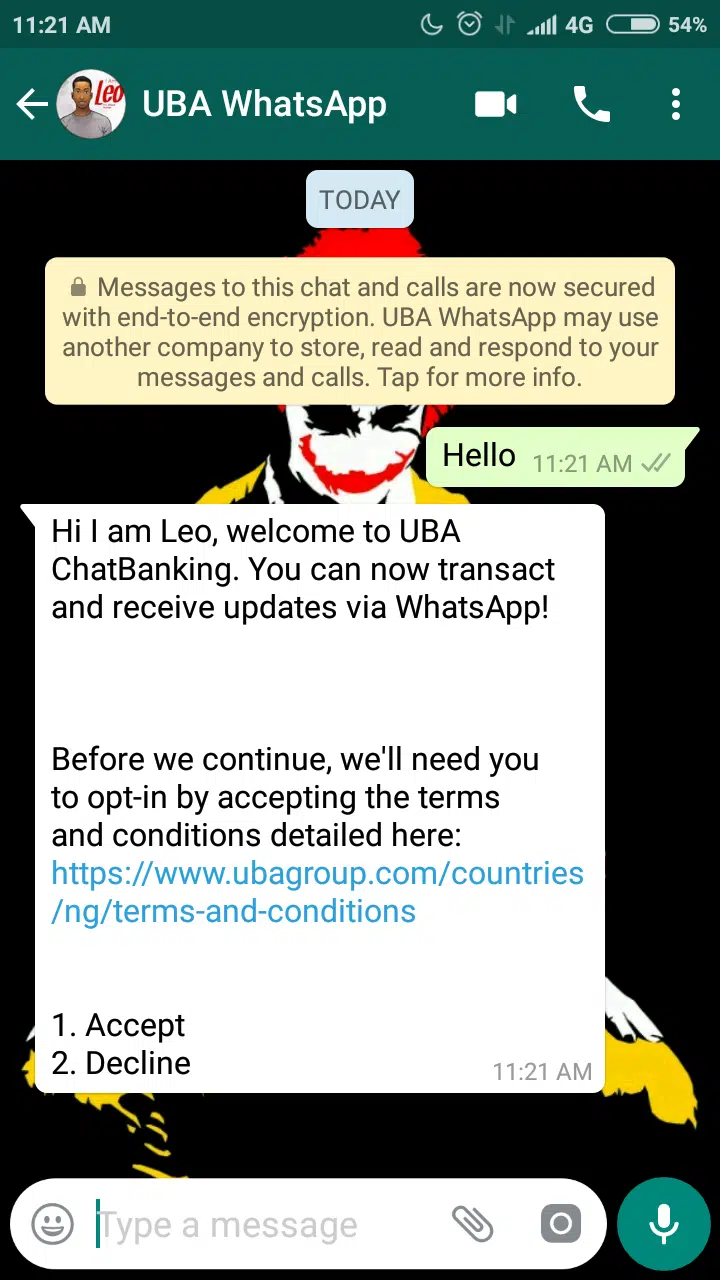Tap the encryption notice for more info
This screenshot has width=720, height=1280.
tap(360, 332)
